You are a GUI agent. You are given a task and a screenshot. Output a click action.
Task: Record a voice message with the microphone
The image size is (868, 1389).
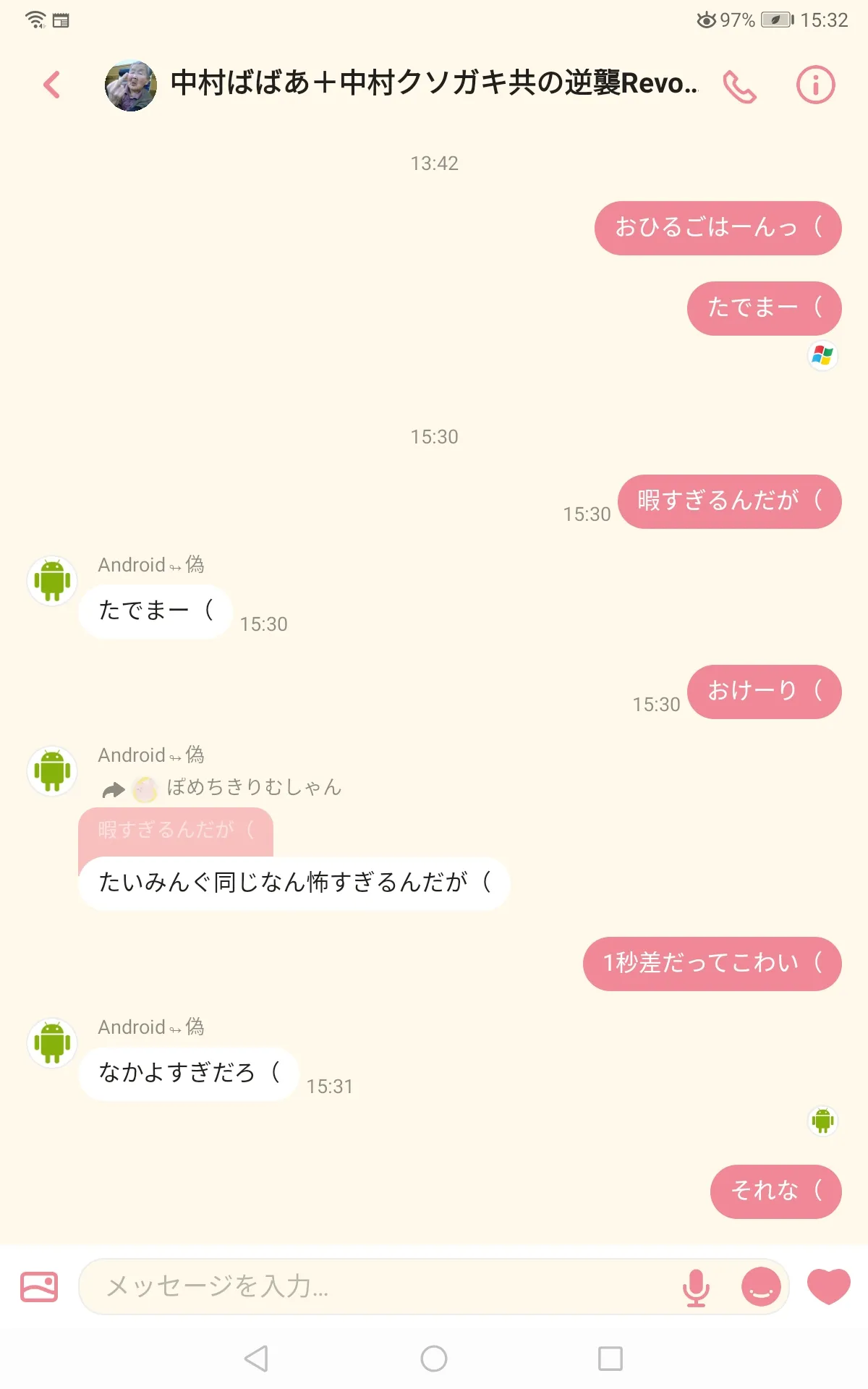click(696, 1287)
